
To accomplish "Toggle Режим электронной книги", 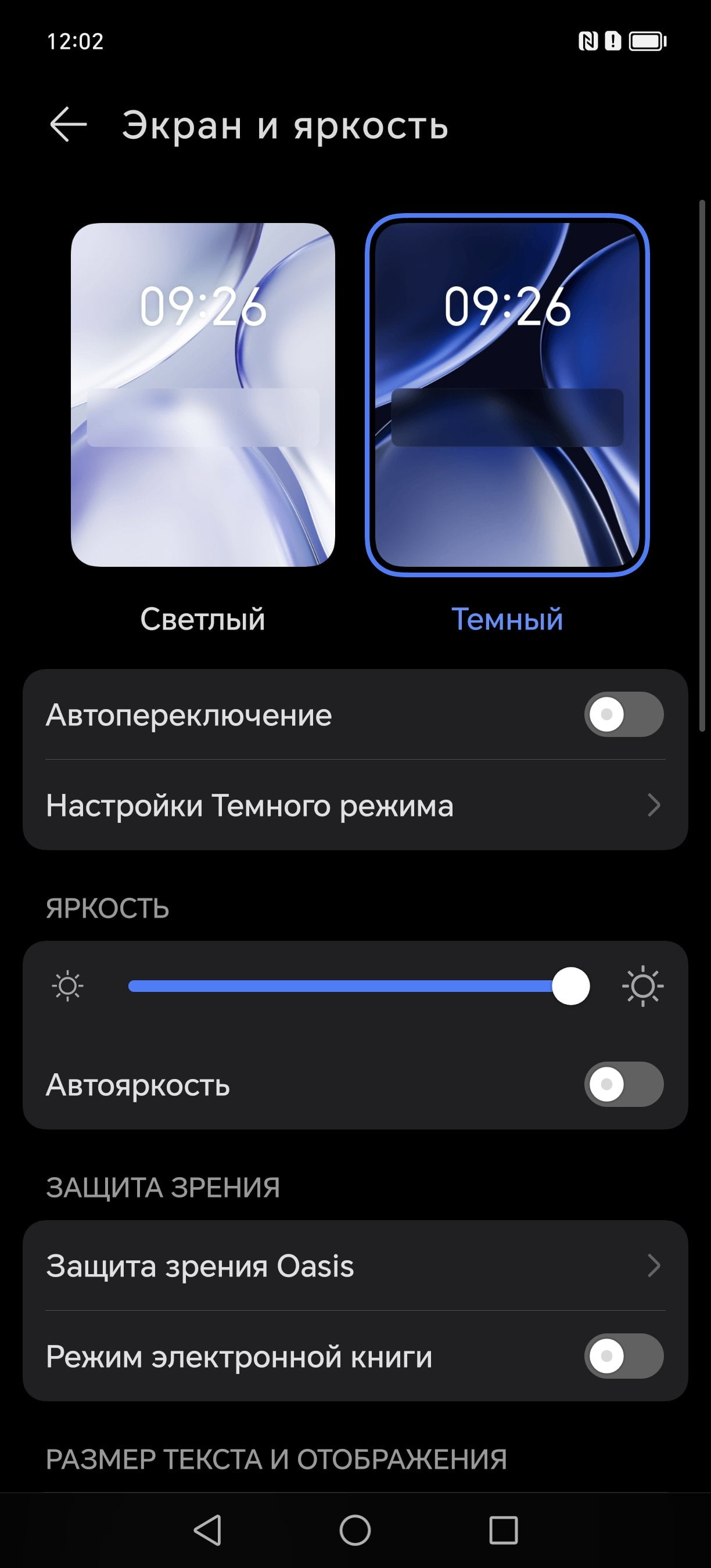I will click(624, 1356).
